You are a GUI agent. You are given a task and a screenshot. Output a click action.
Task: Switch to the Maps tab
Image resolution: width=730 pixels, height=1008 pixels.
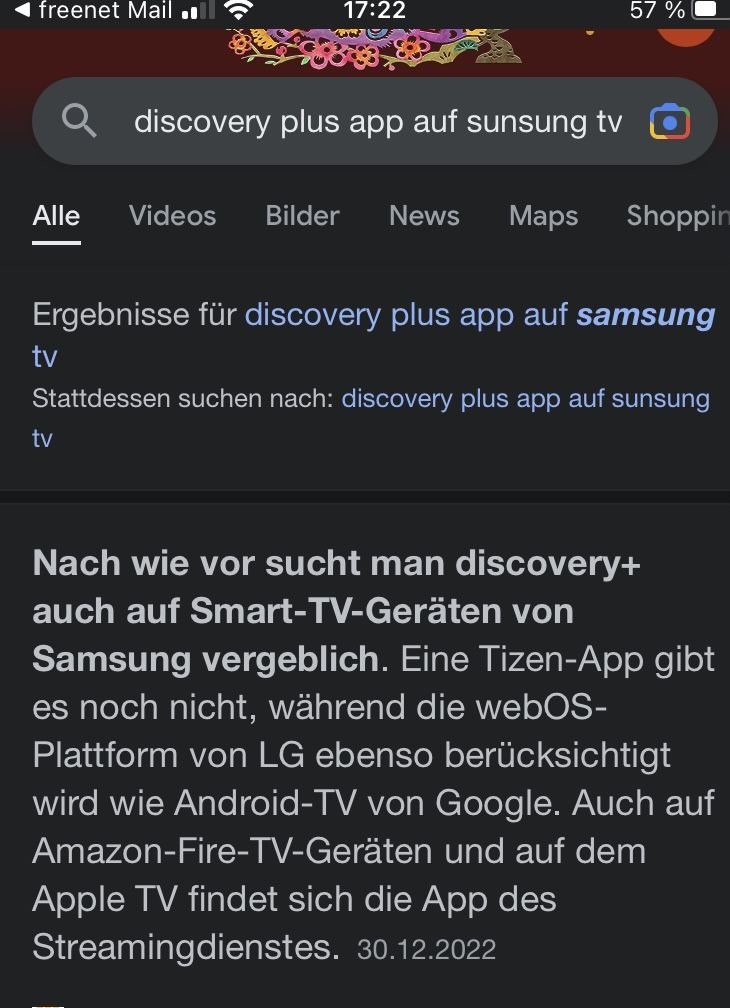click(x=543, y=215)
